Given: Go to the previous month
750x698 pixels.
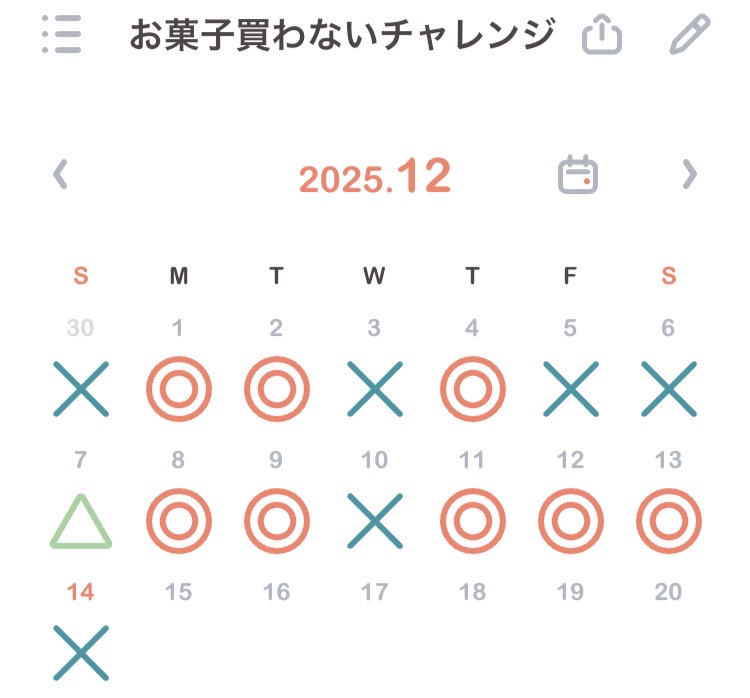Looking at the screenshot, I should click(60, 176).
